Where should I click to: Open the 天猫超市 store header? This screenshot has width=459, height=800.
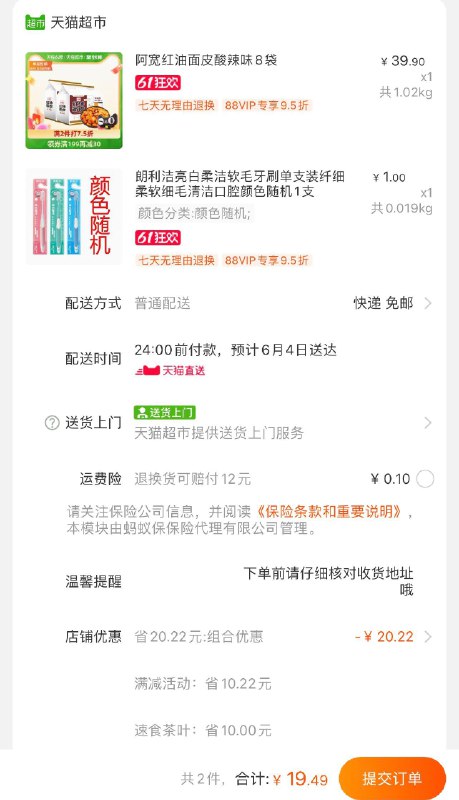tap(66, 22)
